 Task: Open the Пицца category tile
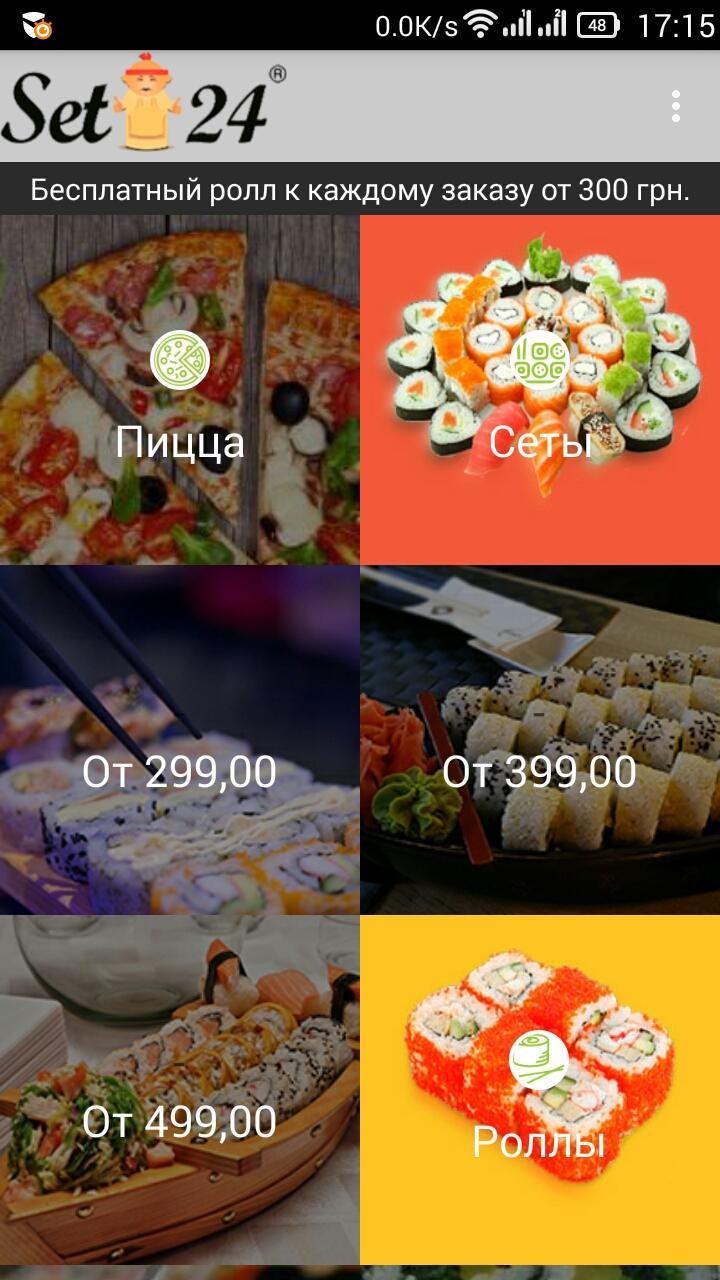tap(180, 390)
